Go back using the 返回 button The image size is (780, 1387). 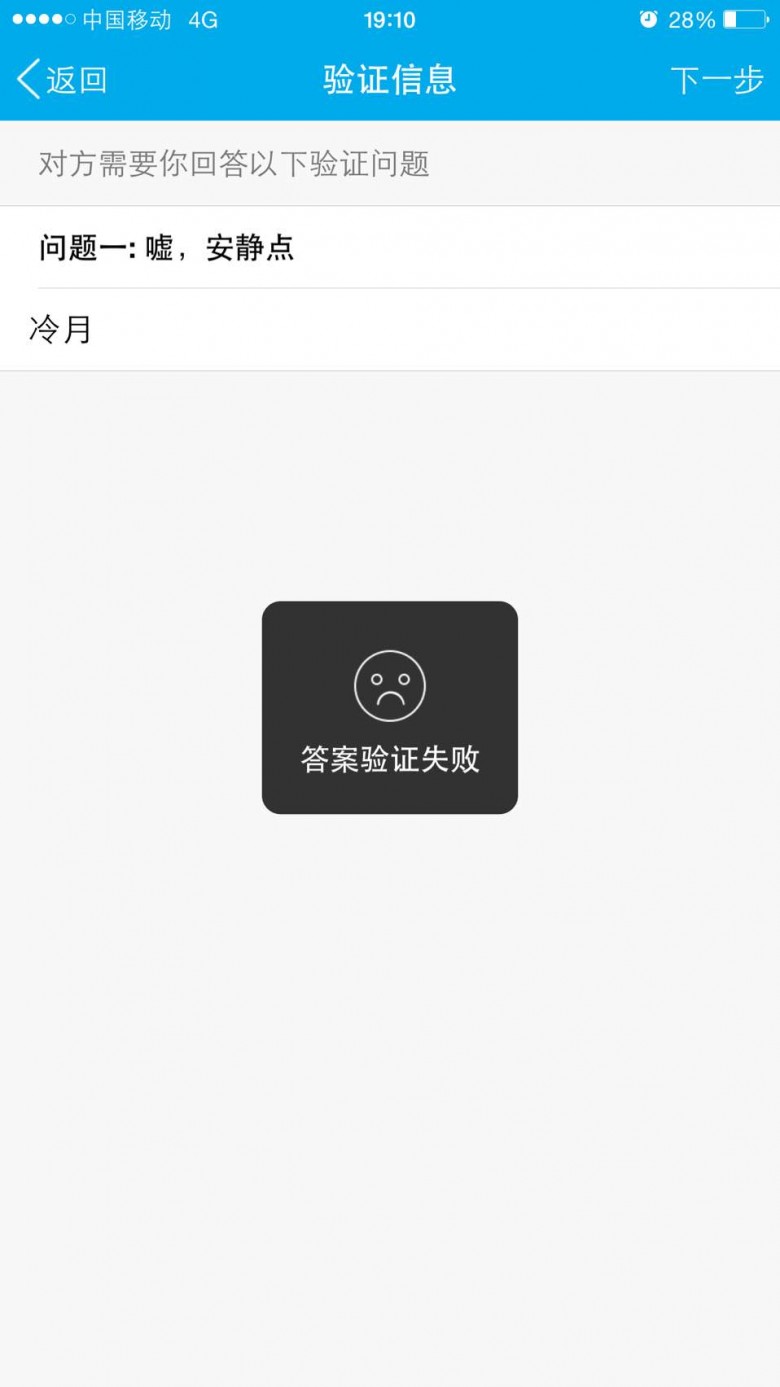tap(62, 80)
